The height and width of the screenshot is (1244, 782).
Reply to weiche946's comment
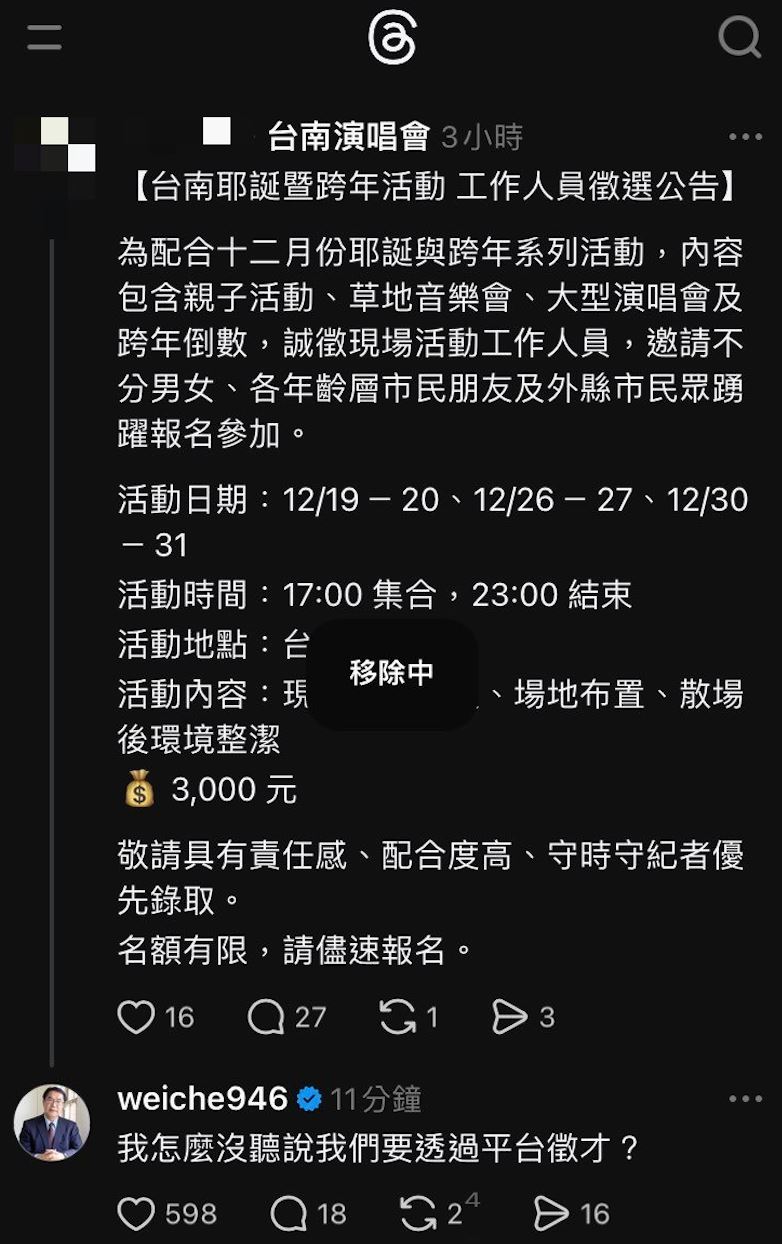[289, 1214]
